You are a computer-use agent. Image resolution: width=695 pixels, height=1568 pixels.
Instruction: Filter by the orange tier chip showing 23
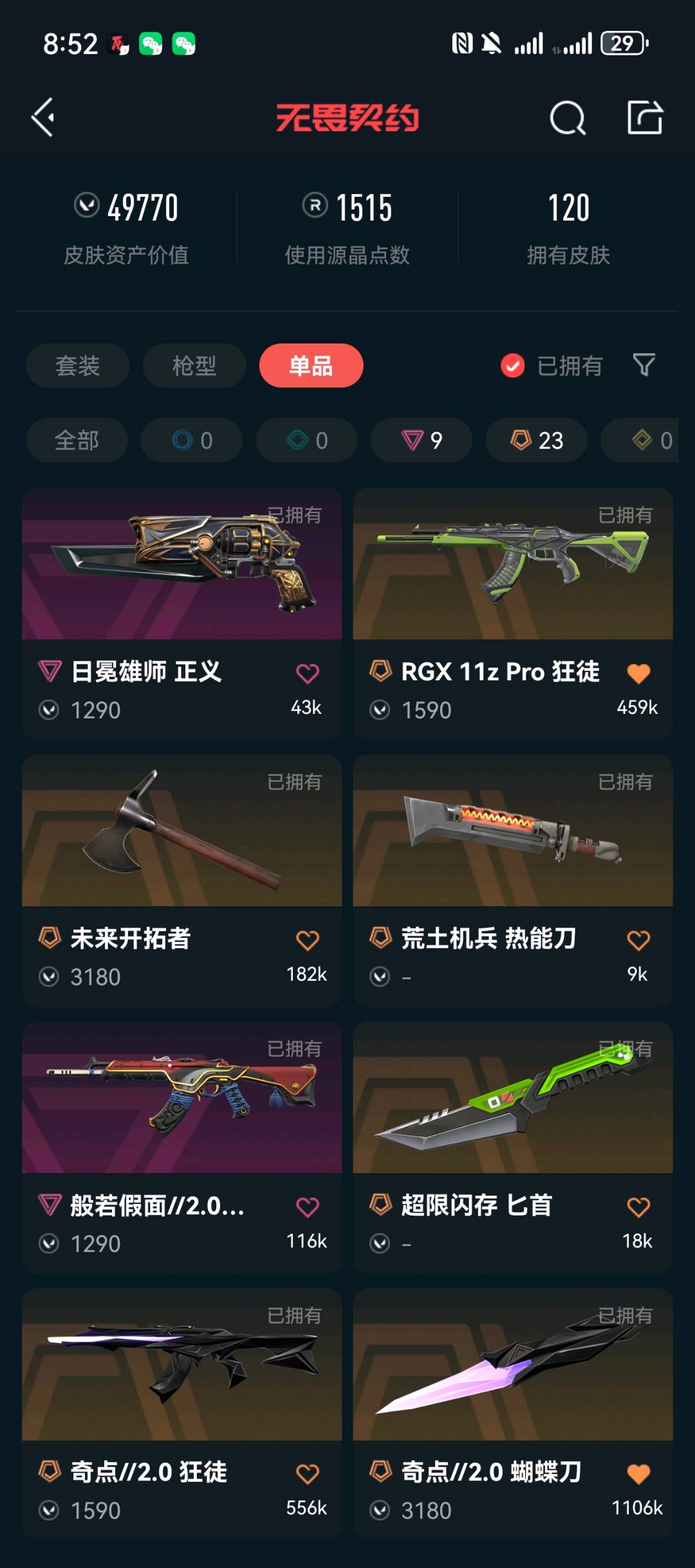point(536,441)
